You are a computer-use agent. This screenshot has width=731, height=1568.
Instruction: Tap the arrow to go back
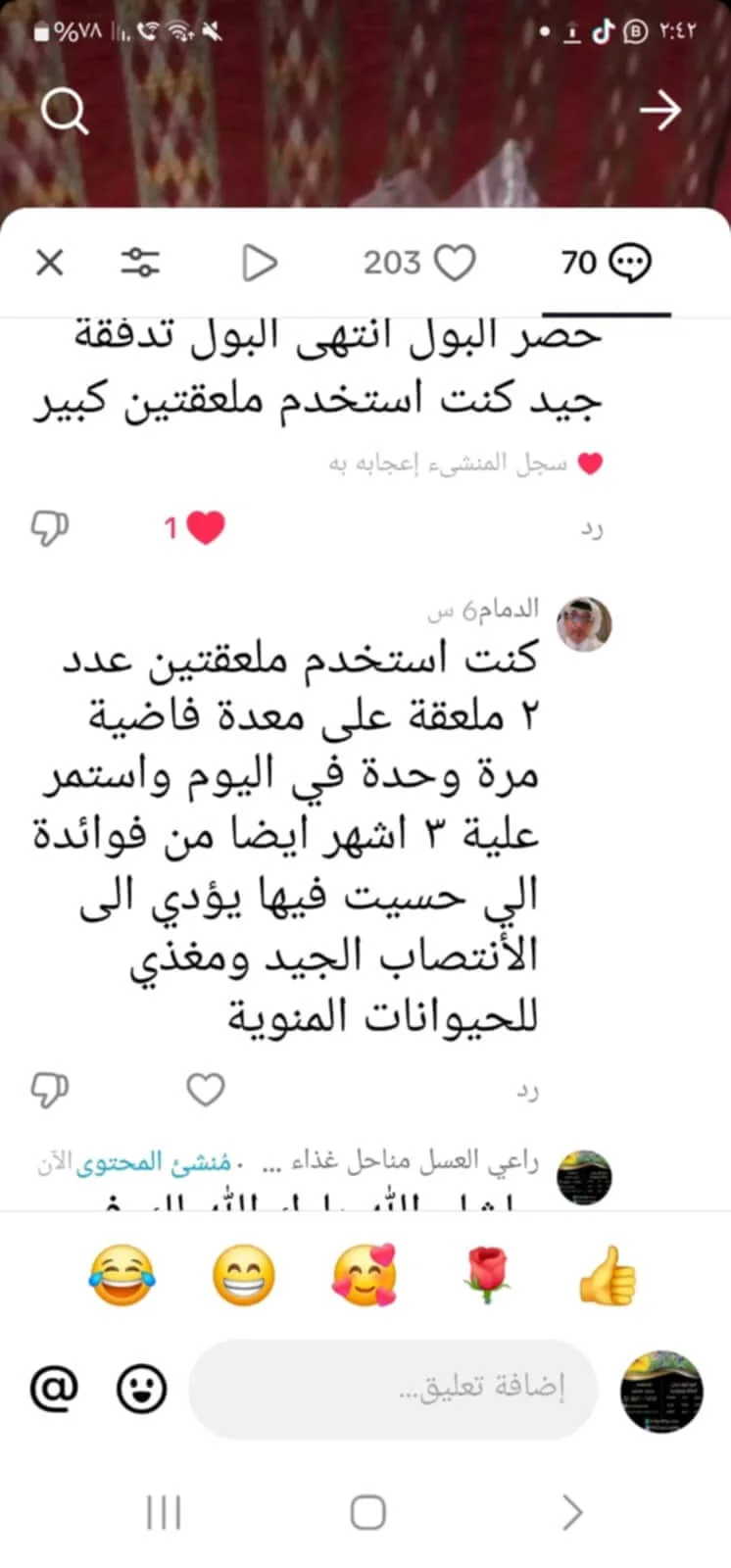point(660,111)
